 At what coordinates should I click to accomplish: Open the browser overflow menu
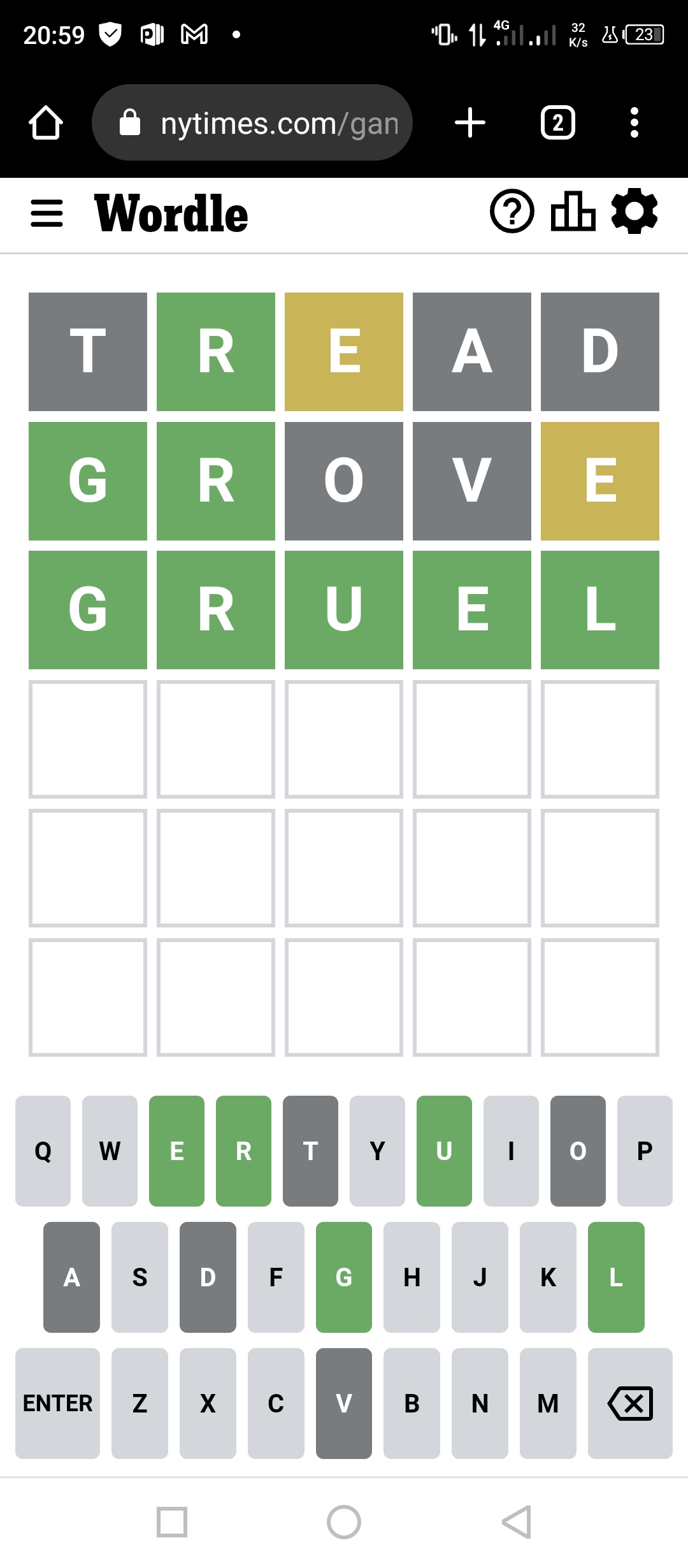point(634,122)
